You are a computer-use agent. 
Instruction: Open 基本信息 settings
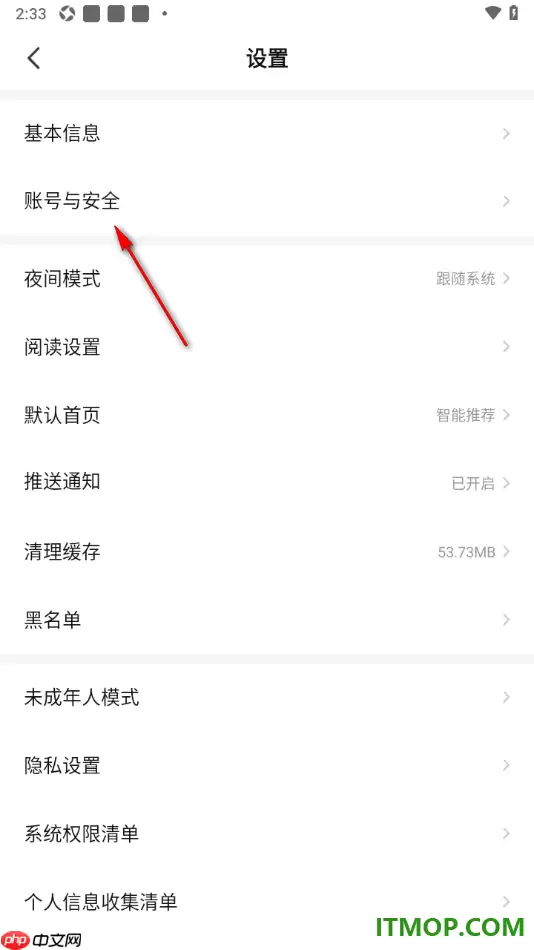point(267,133)
